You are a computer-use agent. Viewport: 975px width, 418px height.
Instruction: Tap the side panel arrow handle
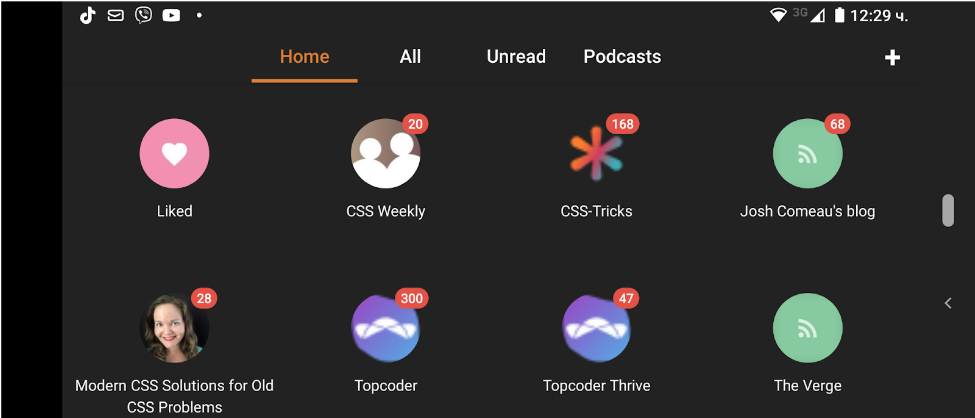click(948, 303)
